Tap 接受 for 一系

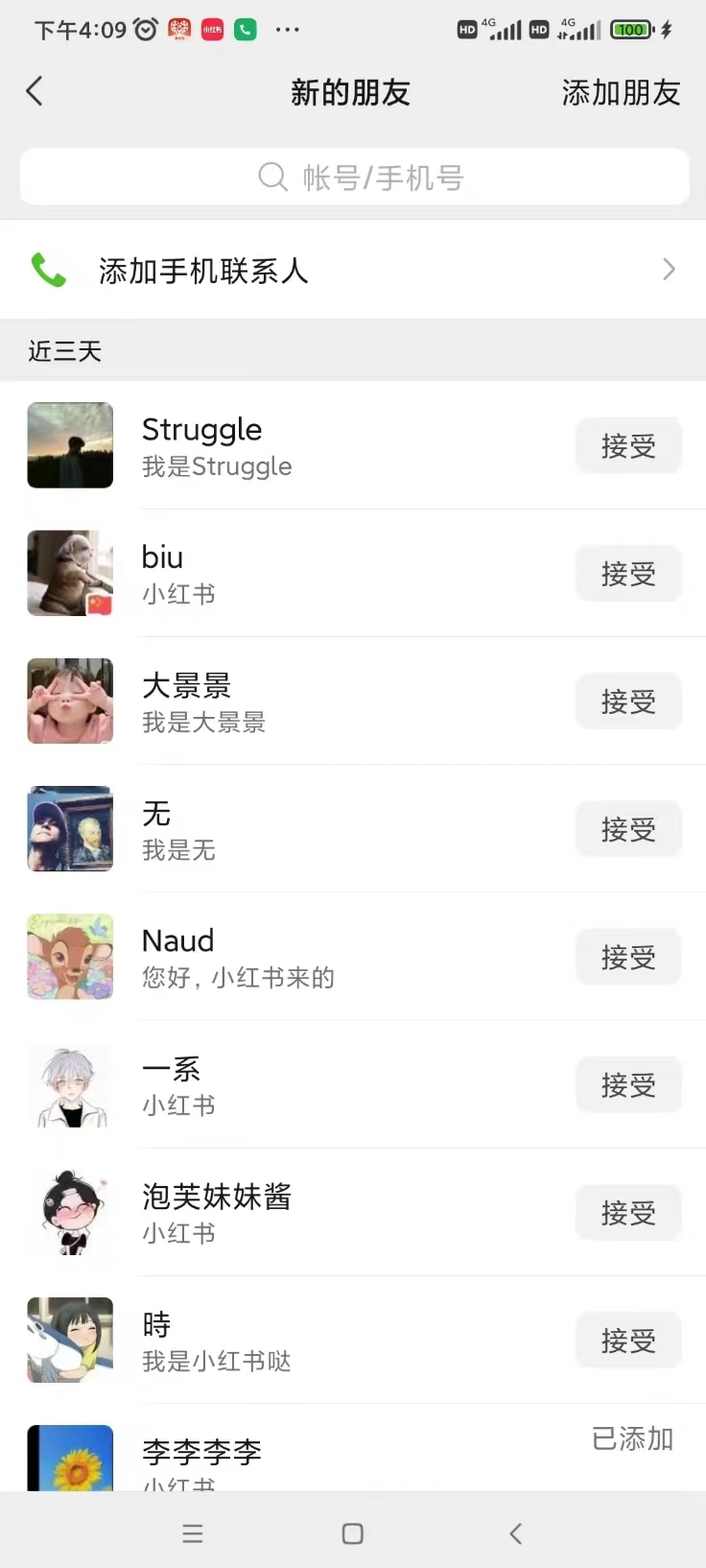point(628,1084)
